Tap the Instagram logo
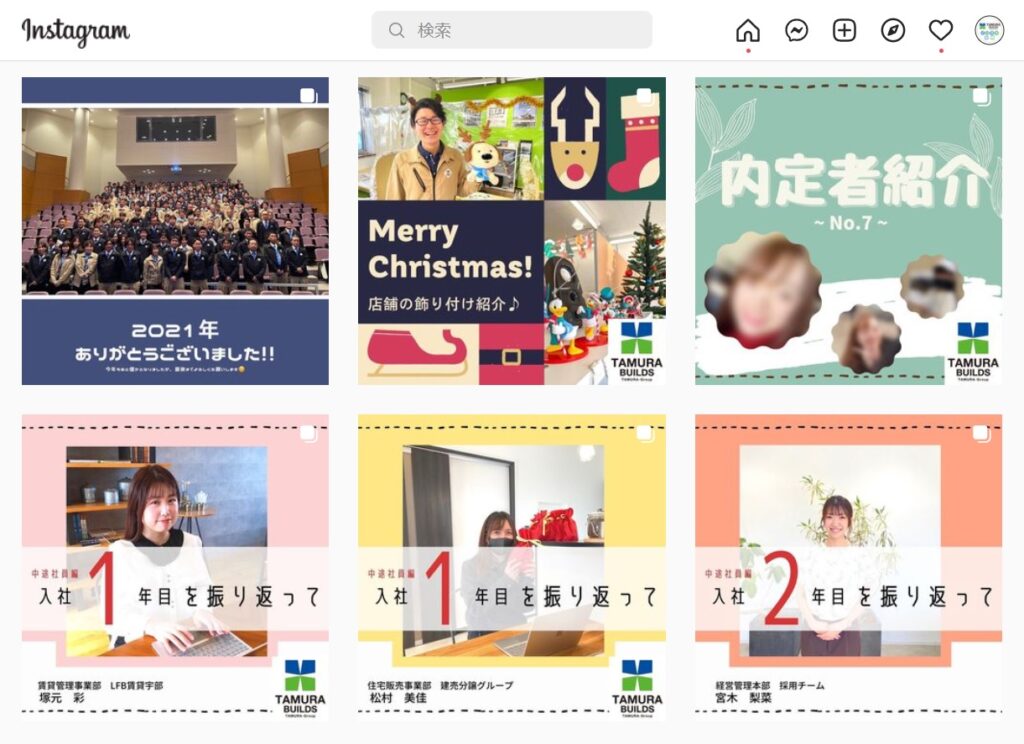Viewport: 1024px width, 744px height. point(75,31)
